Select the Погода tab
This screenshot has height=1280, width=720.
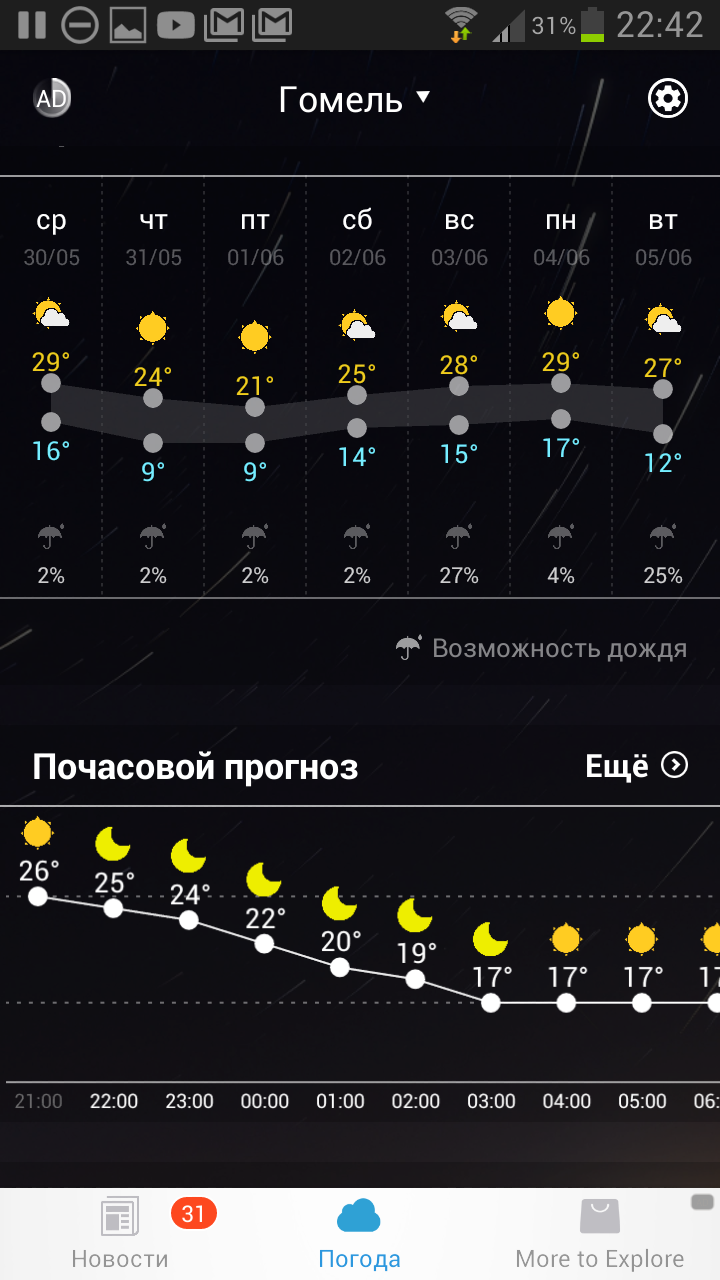(x=359, y=1234)
